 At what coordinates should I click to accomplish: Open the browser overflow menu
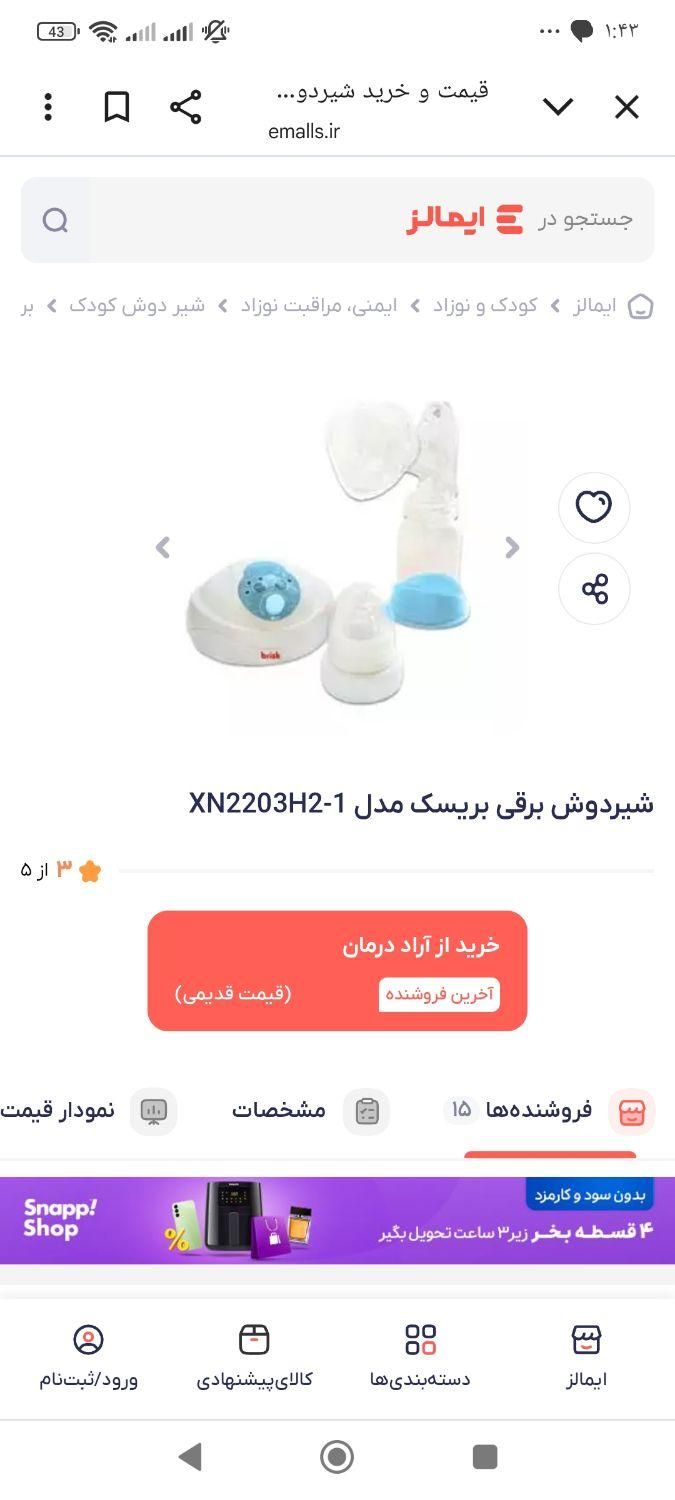(x=48, y=107)
